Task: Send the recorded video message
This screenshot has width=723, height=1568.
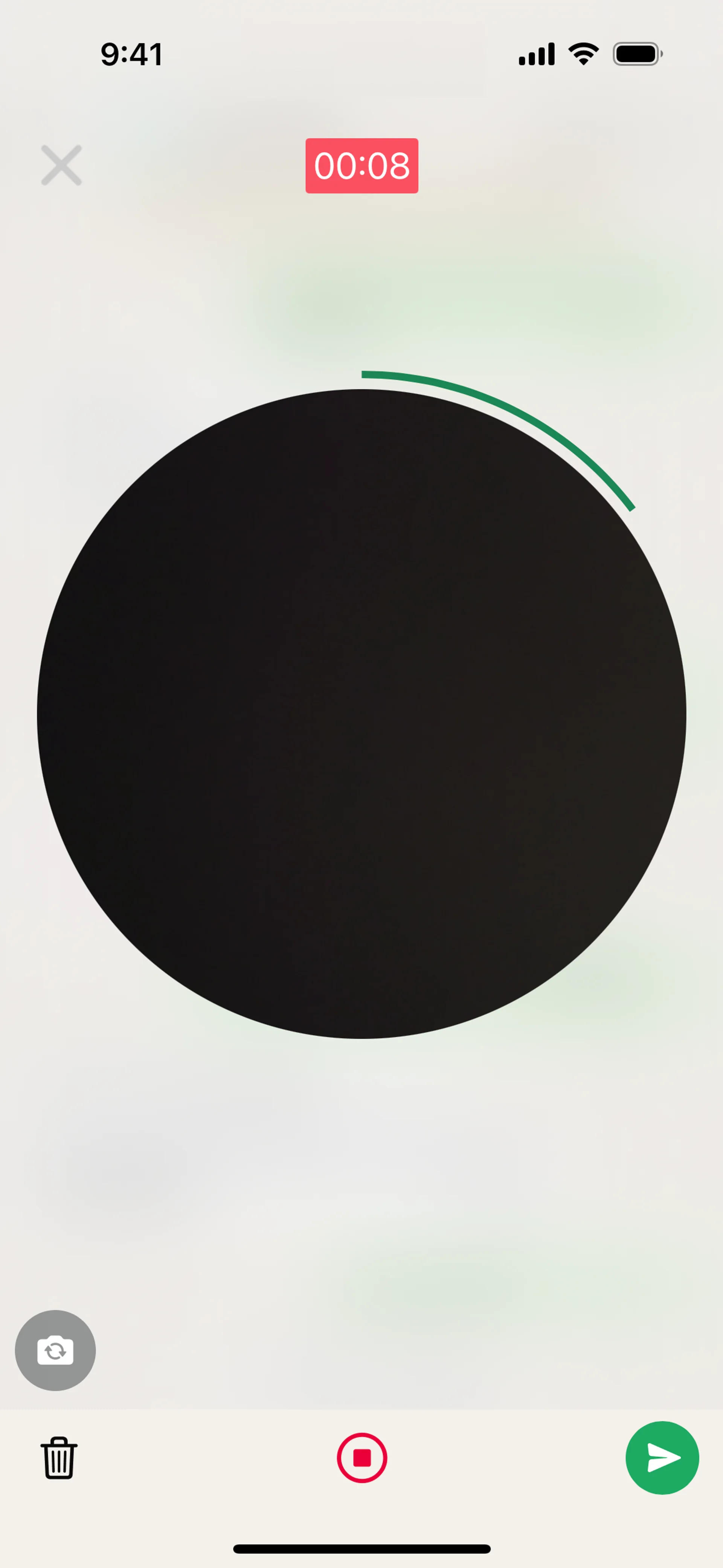Action: [662, 1458]
